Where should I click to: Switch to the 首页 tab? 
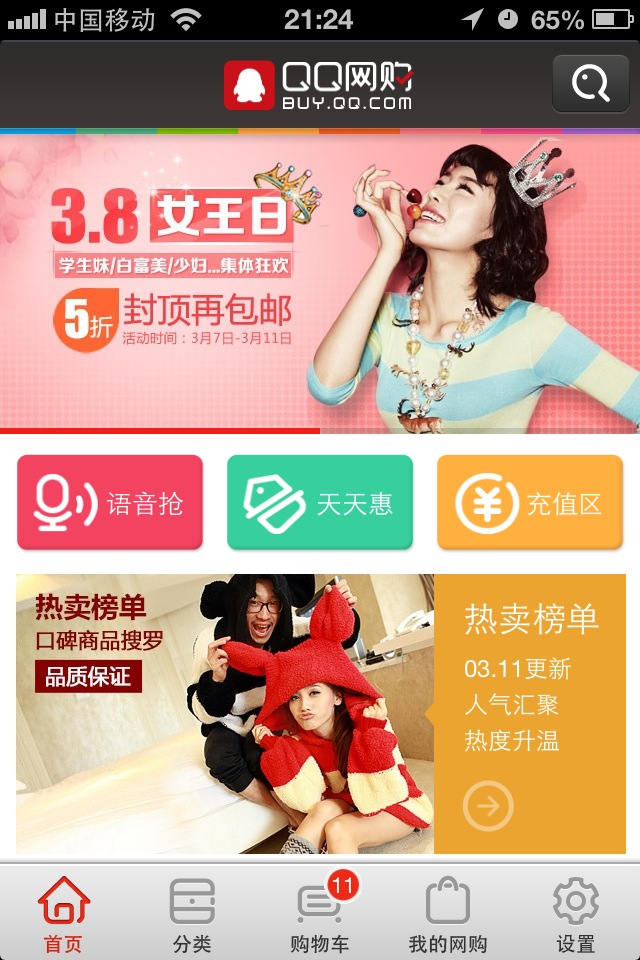point(64,914)
